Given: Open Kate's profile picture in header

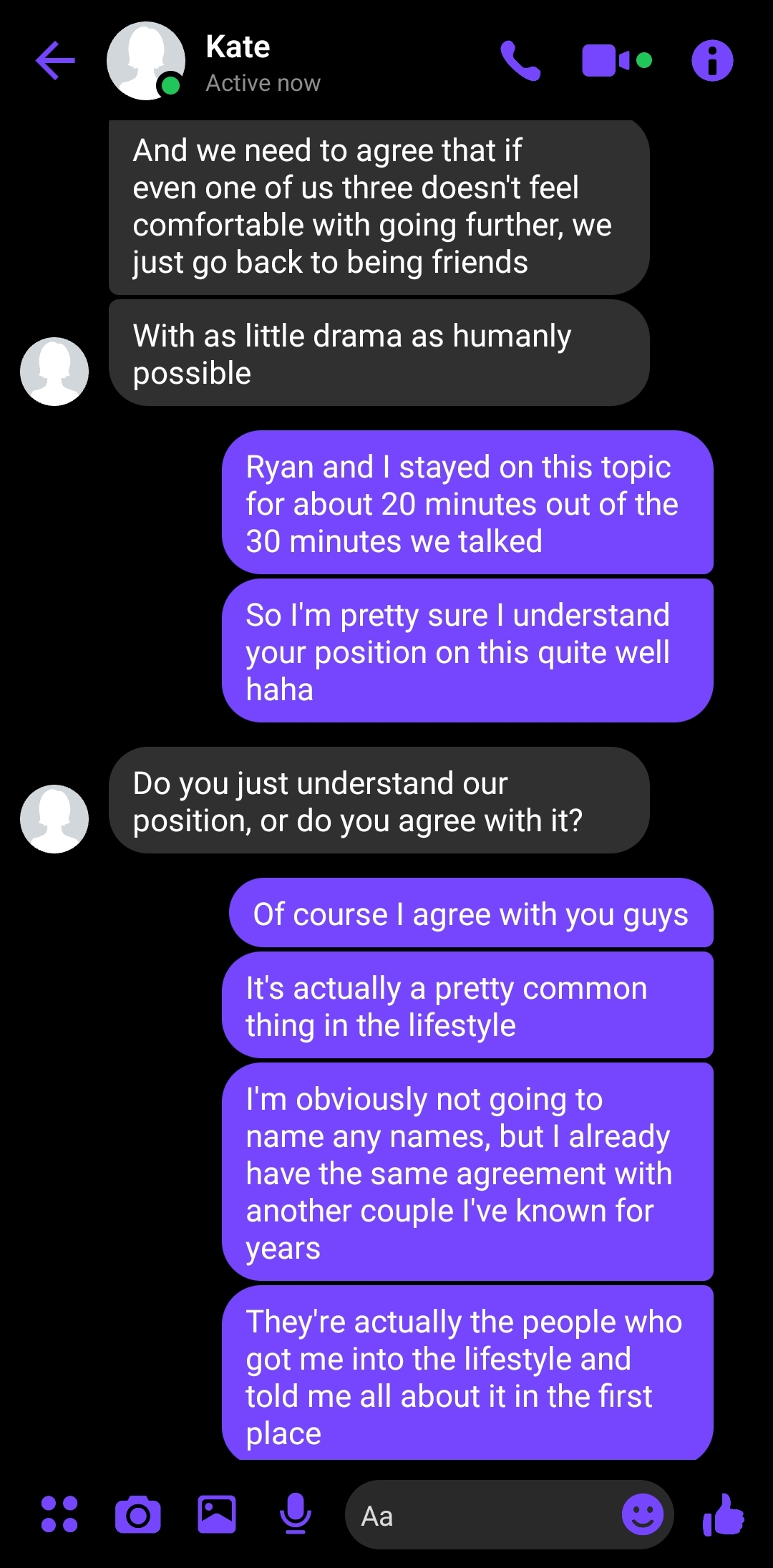Looking at the screenshot, I should pyautogui.click(x=145, y=61).
